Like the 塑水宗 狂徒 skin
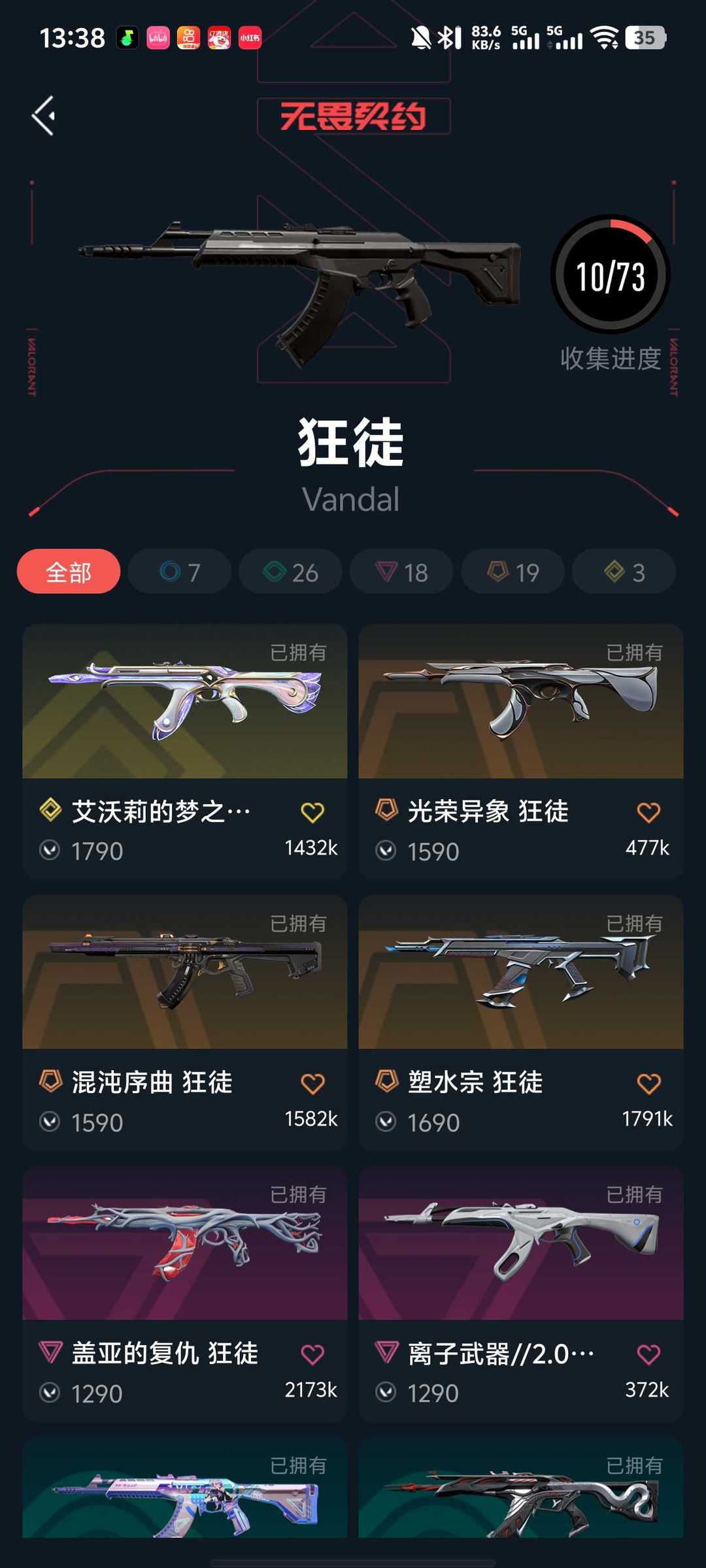Screen dimensions: 706x1568 click(648, 1083)
